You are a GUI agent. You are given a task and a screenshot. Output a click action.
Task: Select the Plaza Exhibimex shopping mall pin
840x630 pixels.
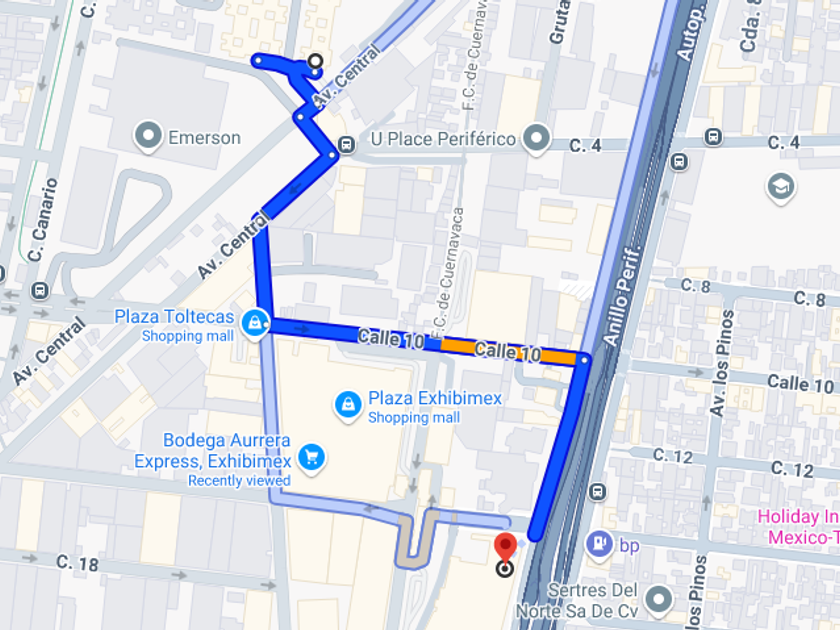pyautogui.click(x=348, y=406)
